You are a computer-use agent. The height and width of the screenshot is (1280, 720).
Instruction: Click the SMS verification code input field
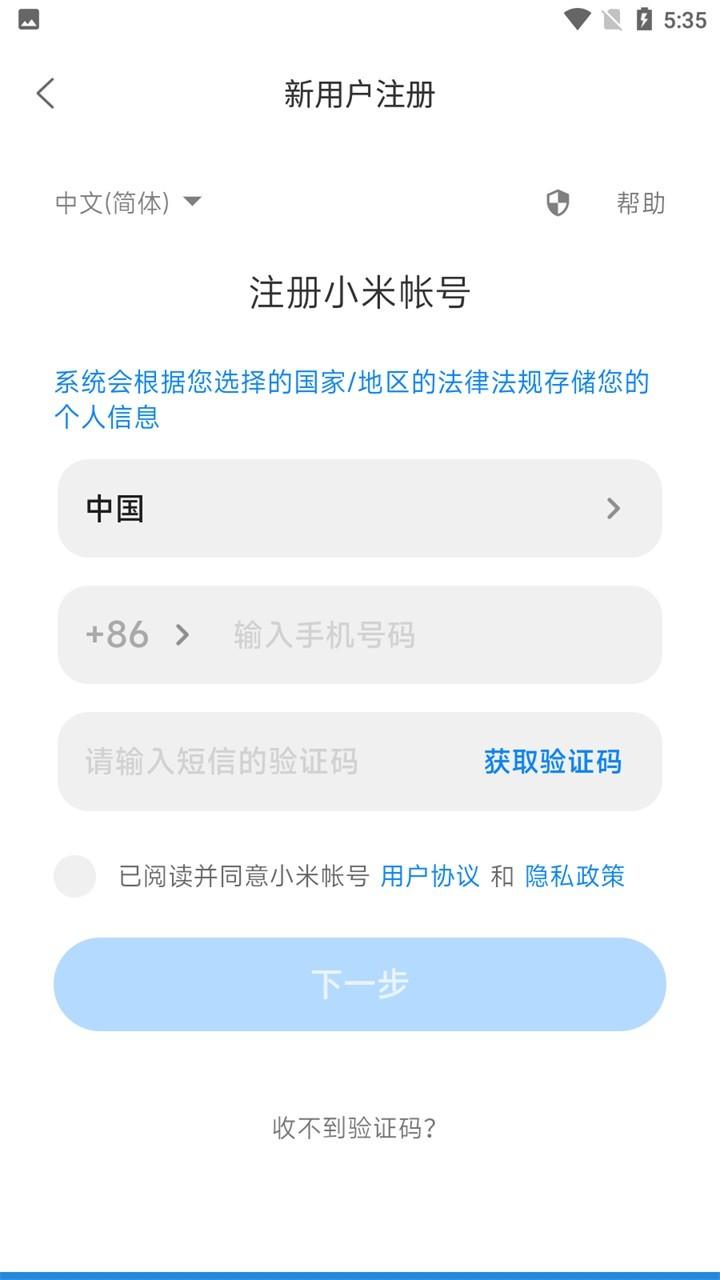click(x=250, y=761)
